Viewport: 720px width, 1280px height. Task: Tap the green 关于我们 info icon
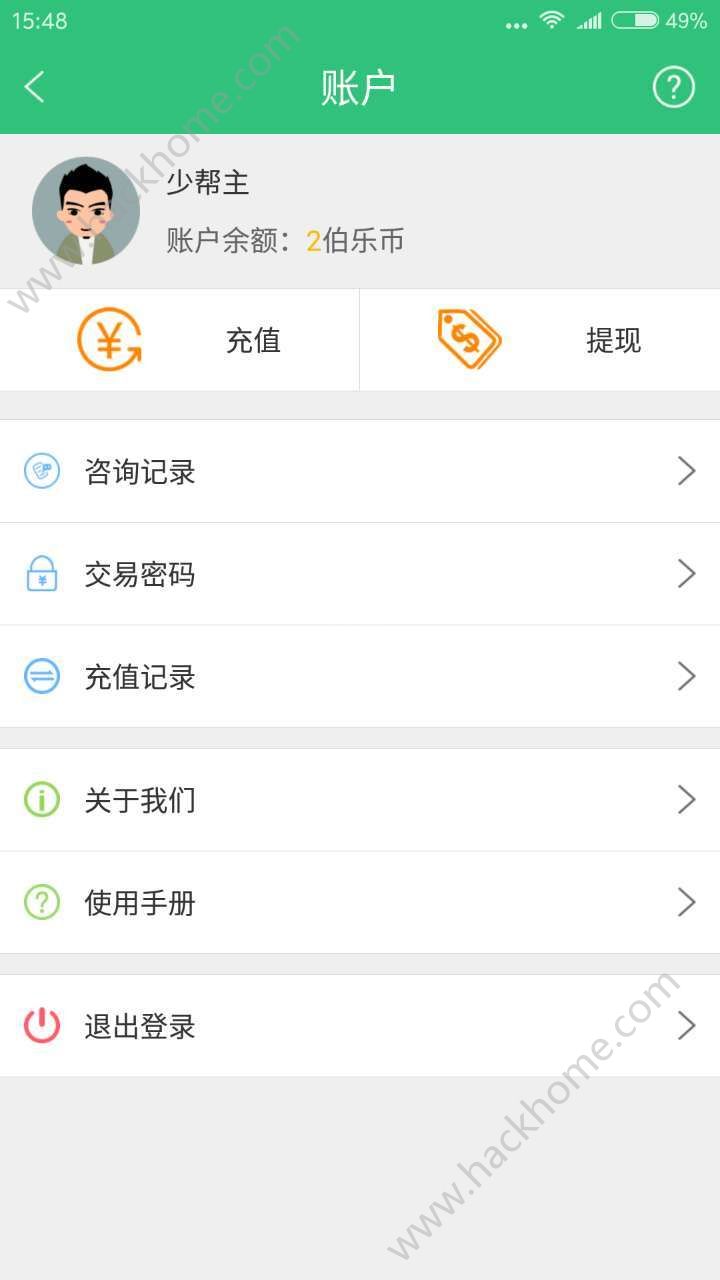(40, 799)
